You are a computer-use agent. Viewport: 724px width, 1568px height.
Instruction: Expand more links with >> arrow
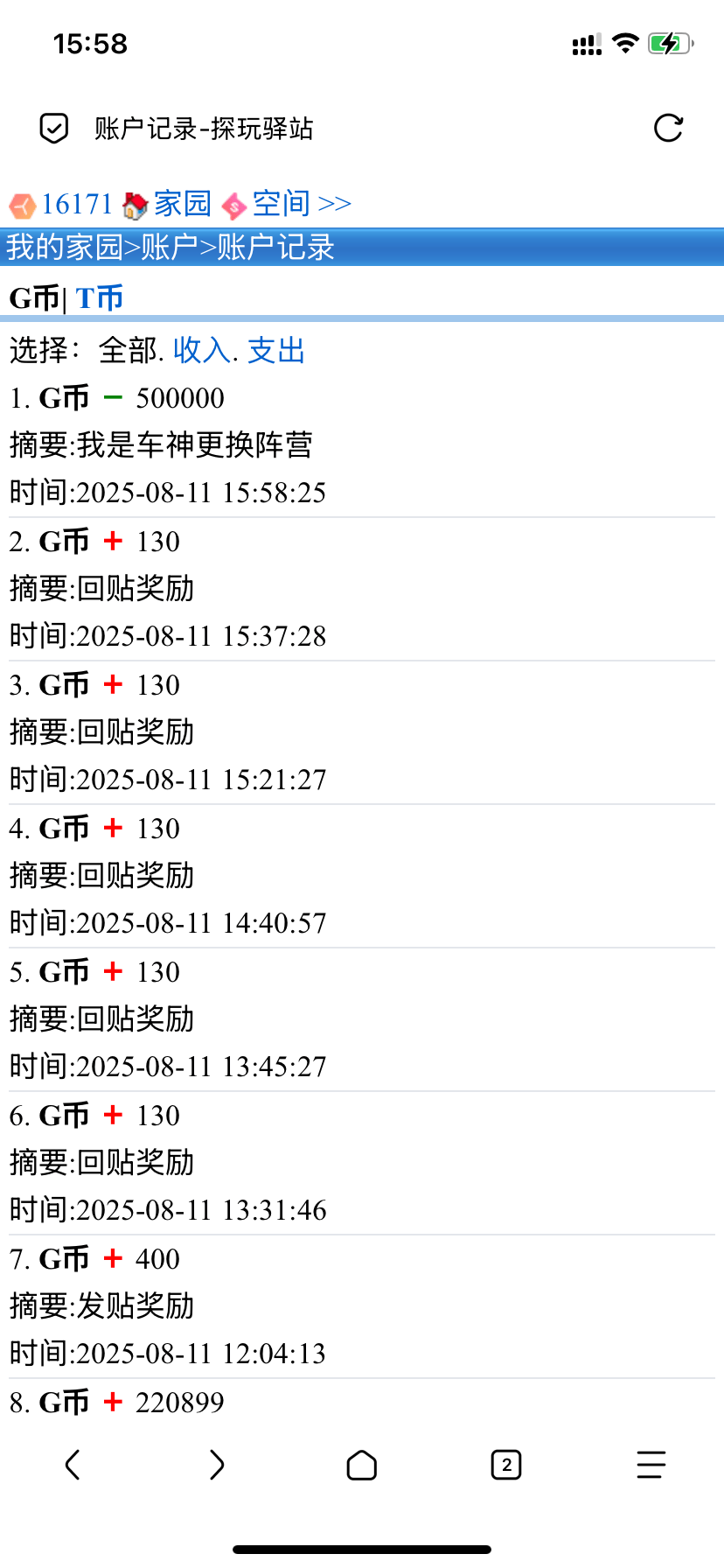click(x=335, y=204)
